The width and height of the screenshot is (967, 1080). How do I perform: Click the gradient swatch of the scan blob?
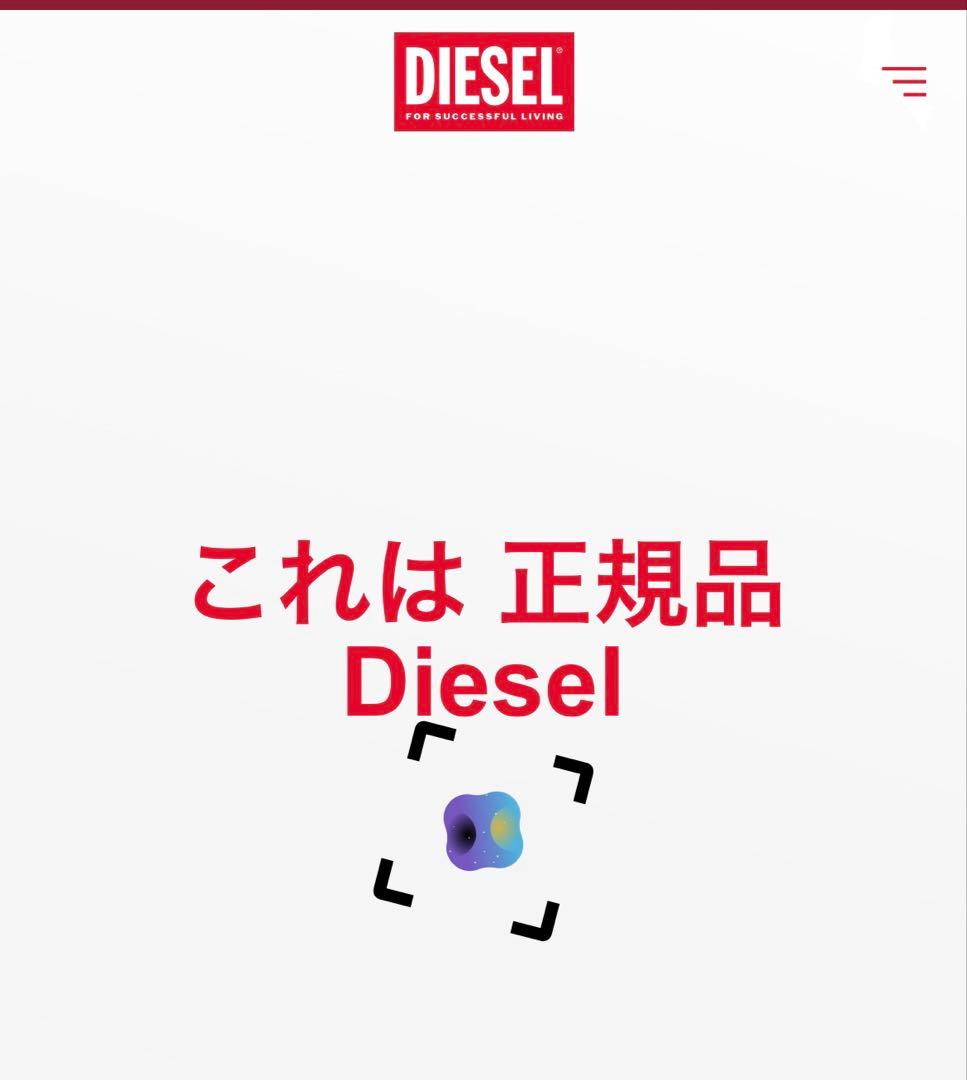click(x=484, y=828)
